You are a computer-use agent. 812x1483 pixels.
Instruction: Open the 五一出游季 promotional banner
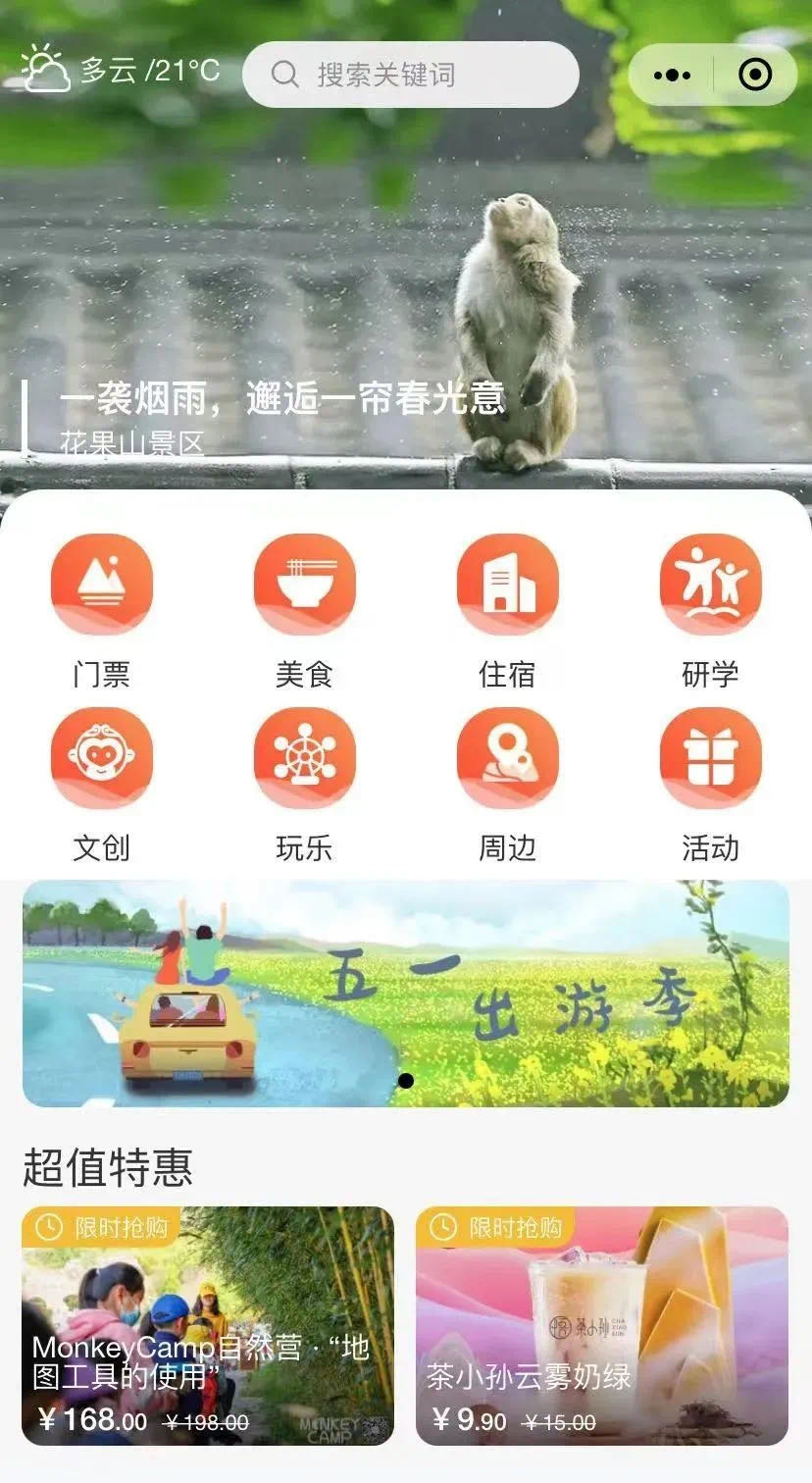coord(406,993)
